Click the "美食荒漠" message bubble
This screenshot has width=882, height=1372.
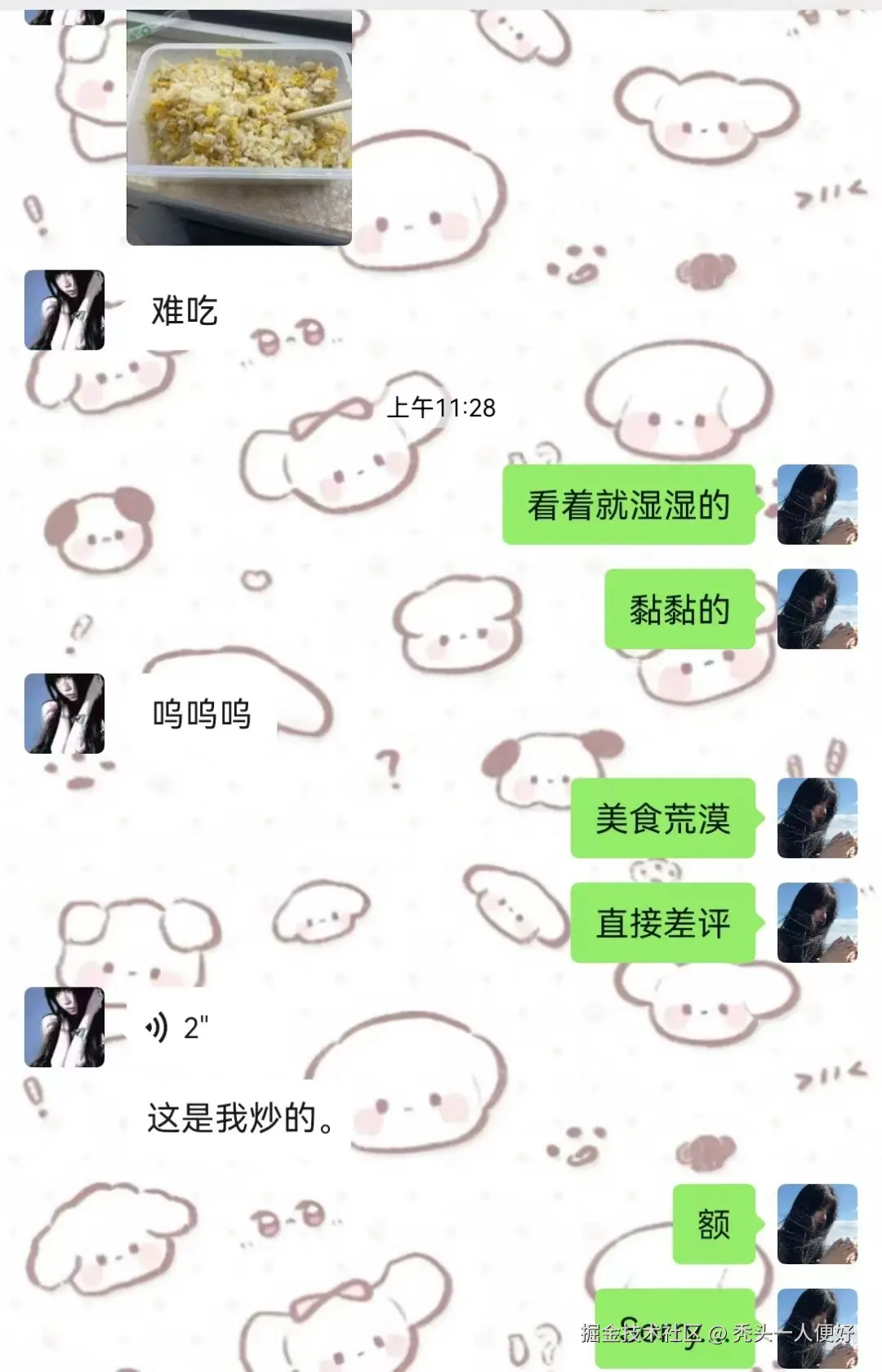(661, 818)
